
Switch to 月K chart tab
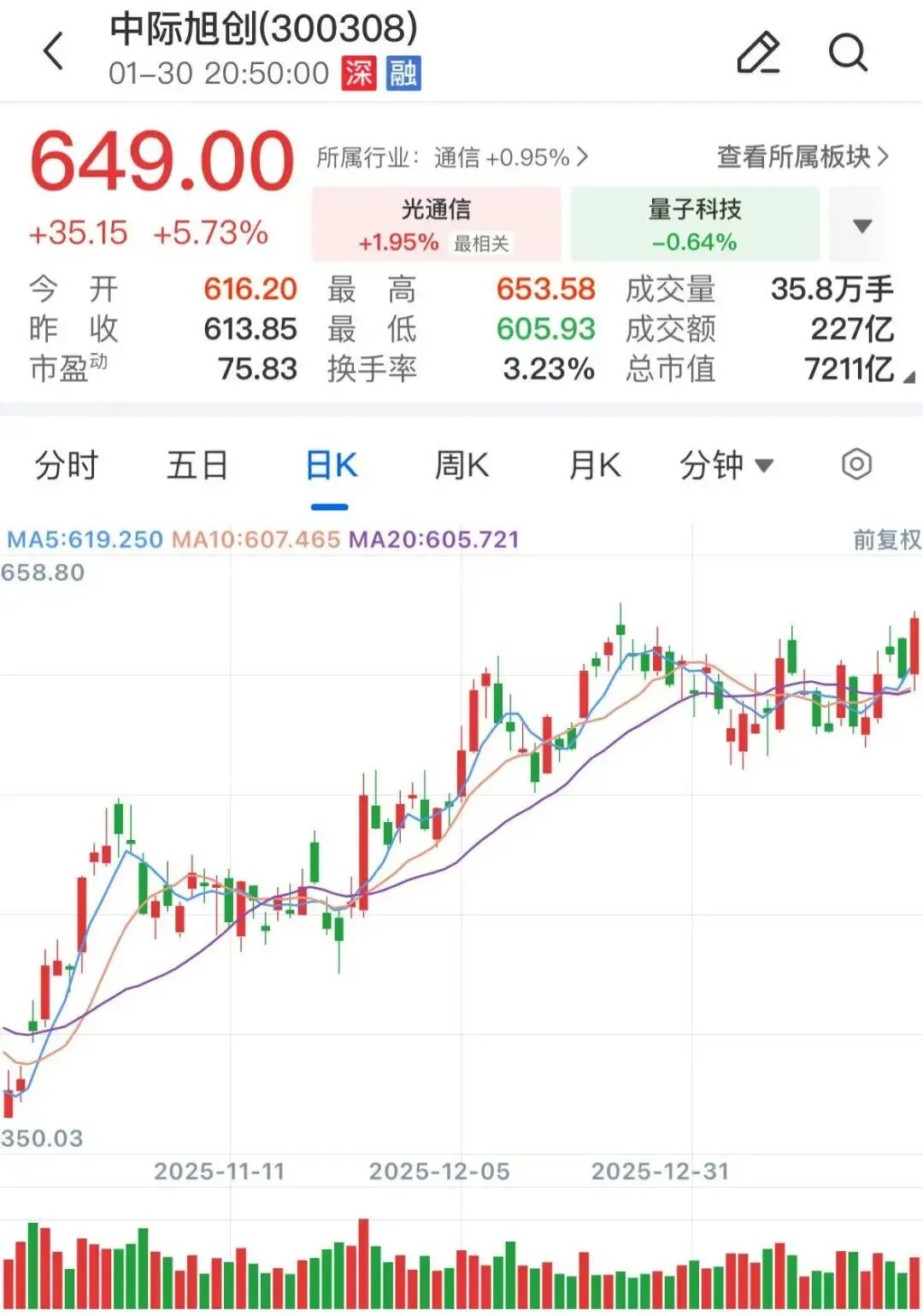595,466
